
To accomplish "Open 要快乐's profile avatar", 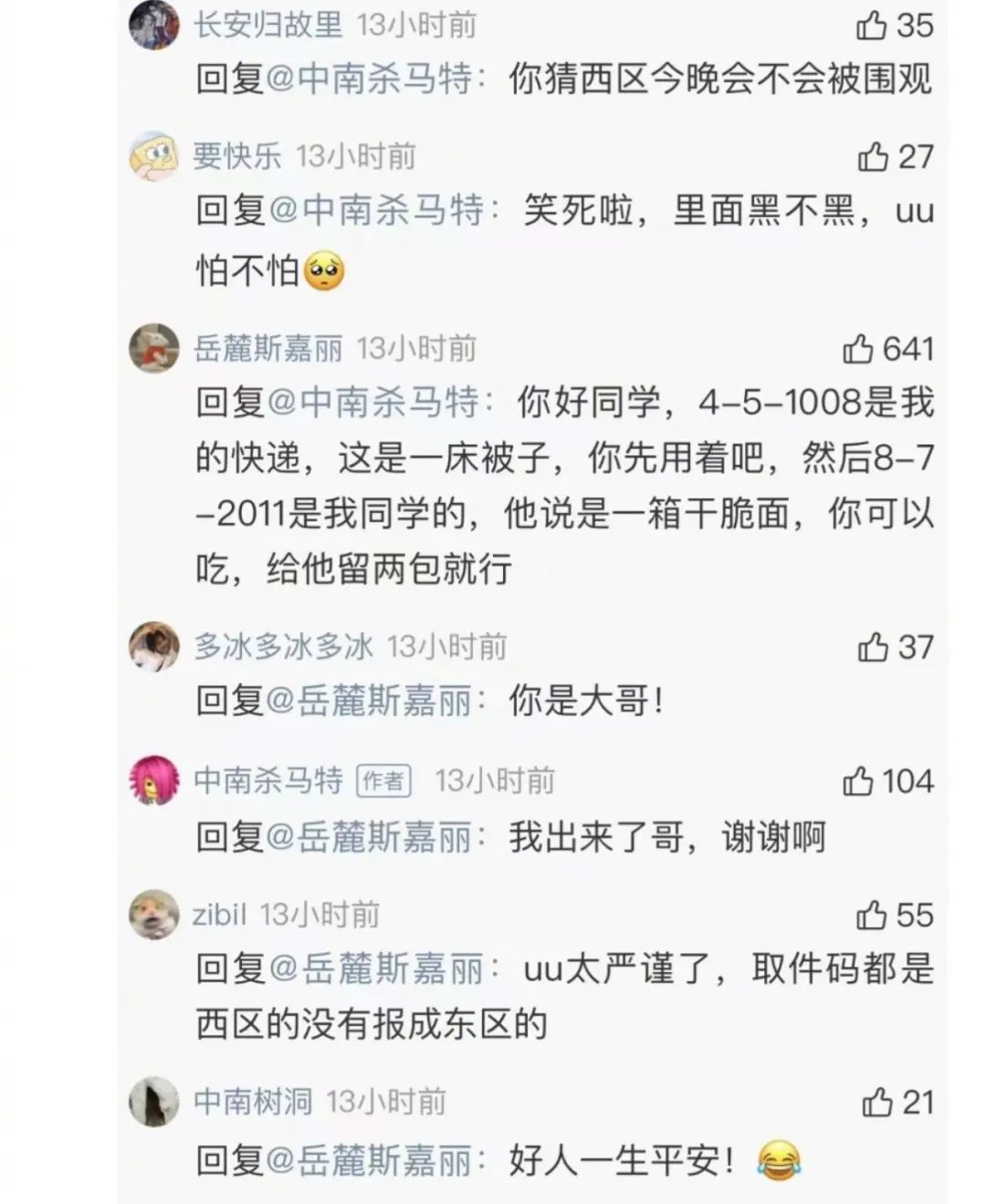I will point(153,156).
